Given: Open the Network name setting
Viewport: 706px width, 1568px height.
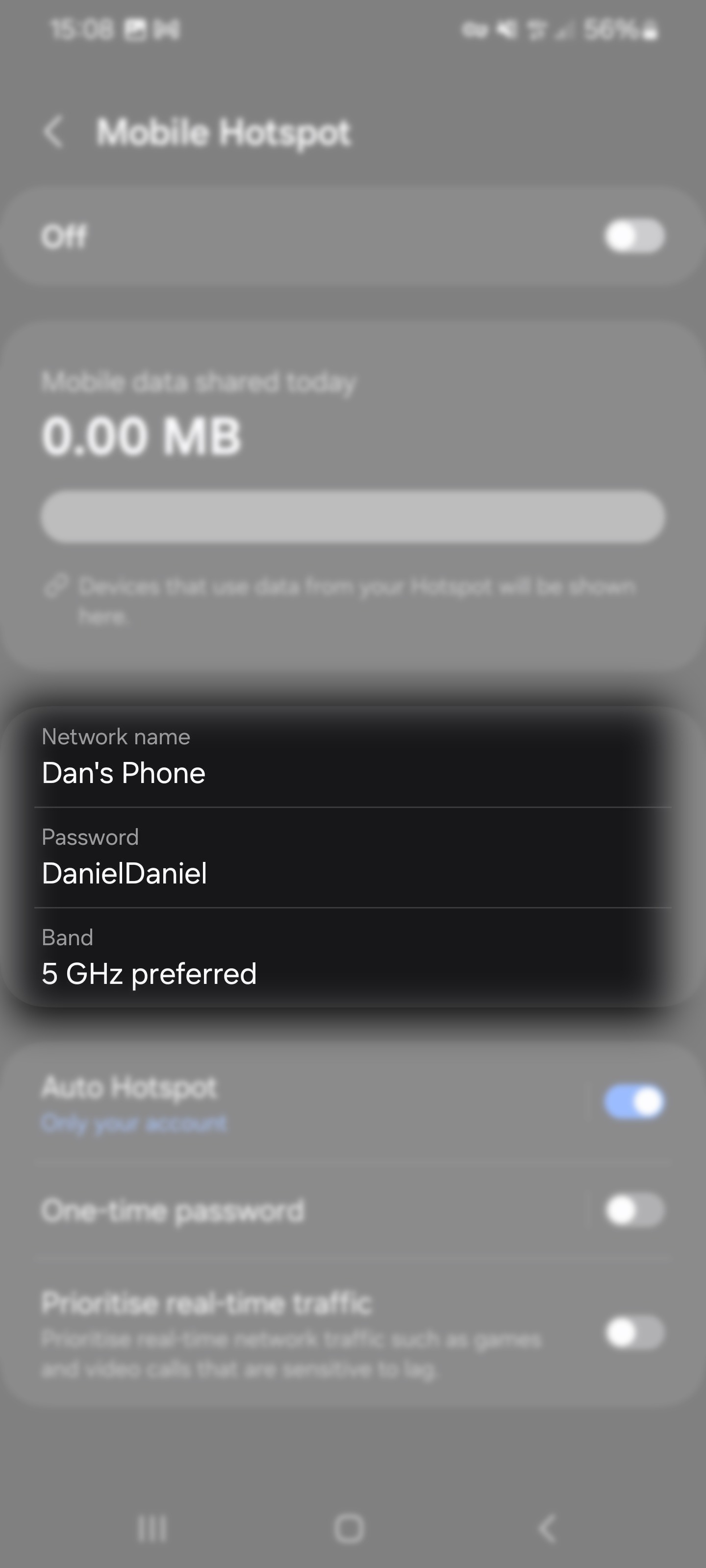Looking at the screenshot, I should 353,758.
